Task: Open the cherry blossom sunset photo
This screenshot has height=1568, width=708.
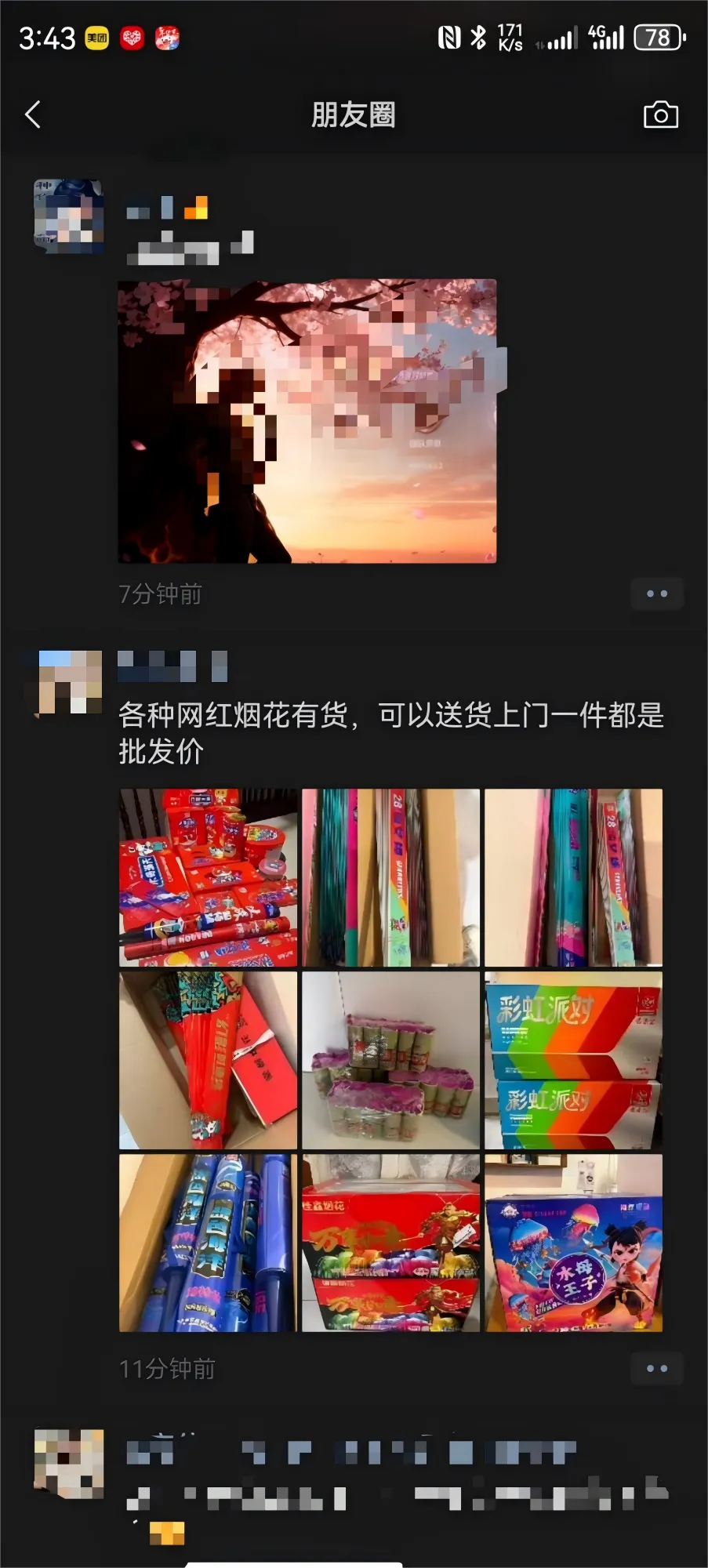Action: click(x=307, y=421)
